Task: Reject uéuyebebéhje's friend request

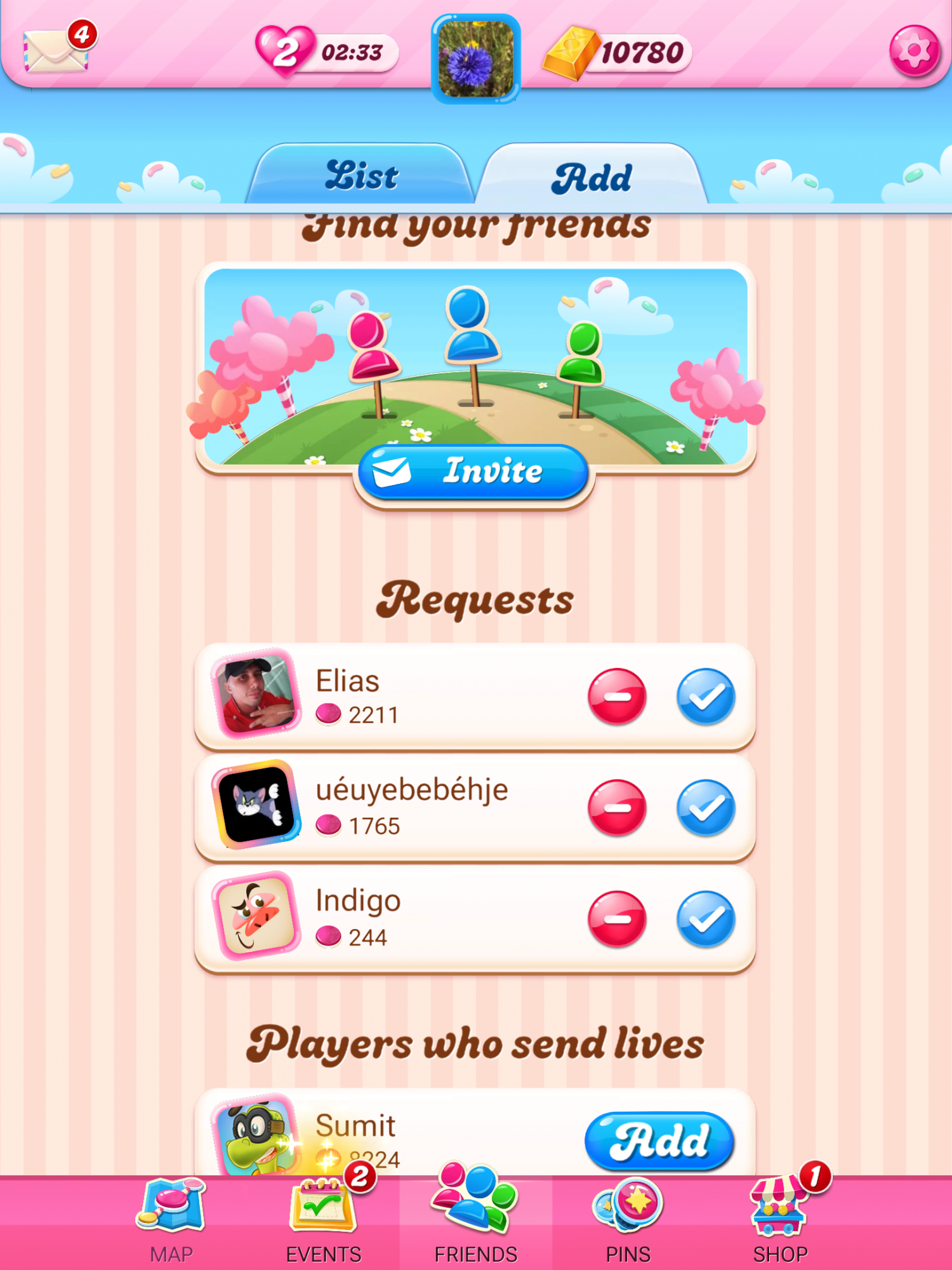Action: coord(617,808)
